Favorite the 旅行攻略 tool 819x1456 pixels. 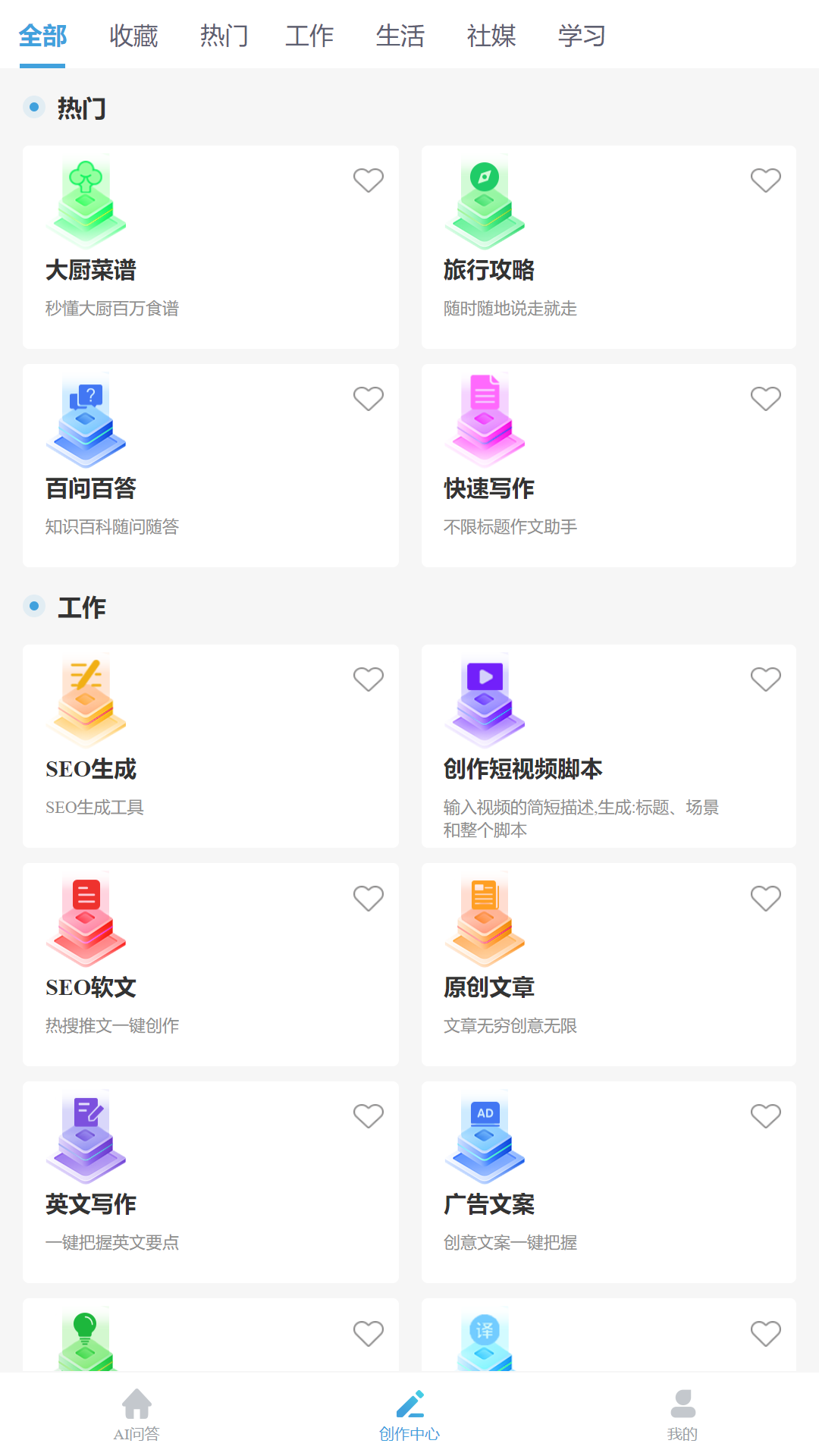pyautogui.click(x=765, y=180)
